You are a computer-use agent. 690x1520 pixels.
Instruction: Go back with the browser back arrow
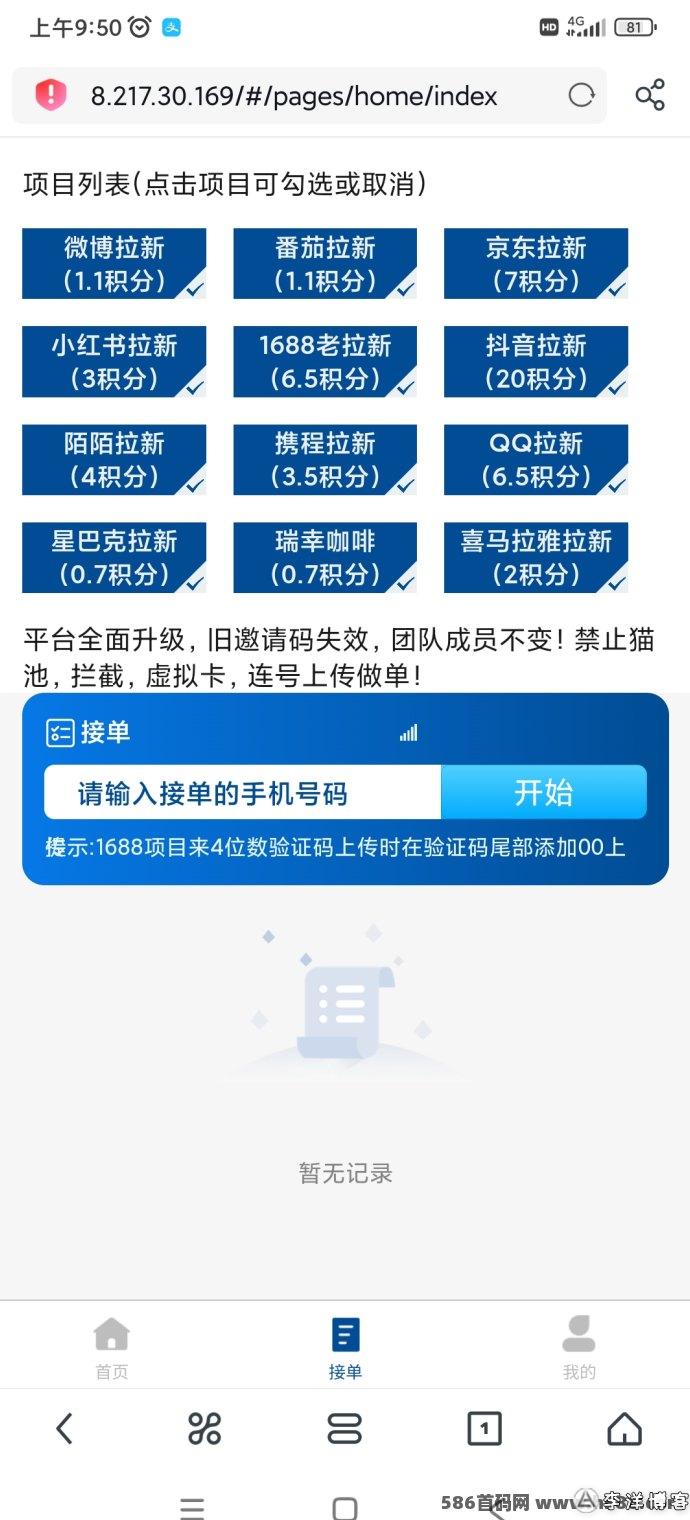pyautogui.click(x=64, y=1428)
